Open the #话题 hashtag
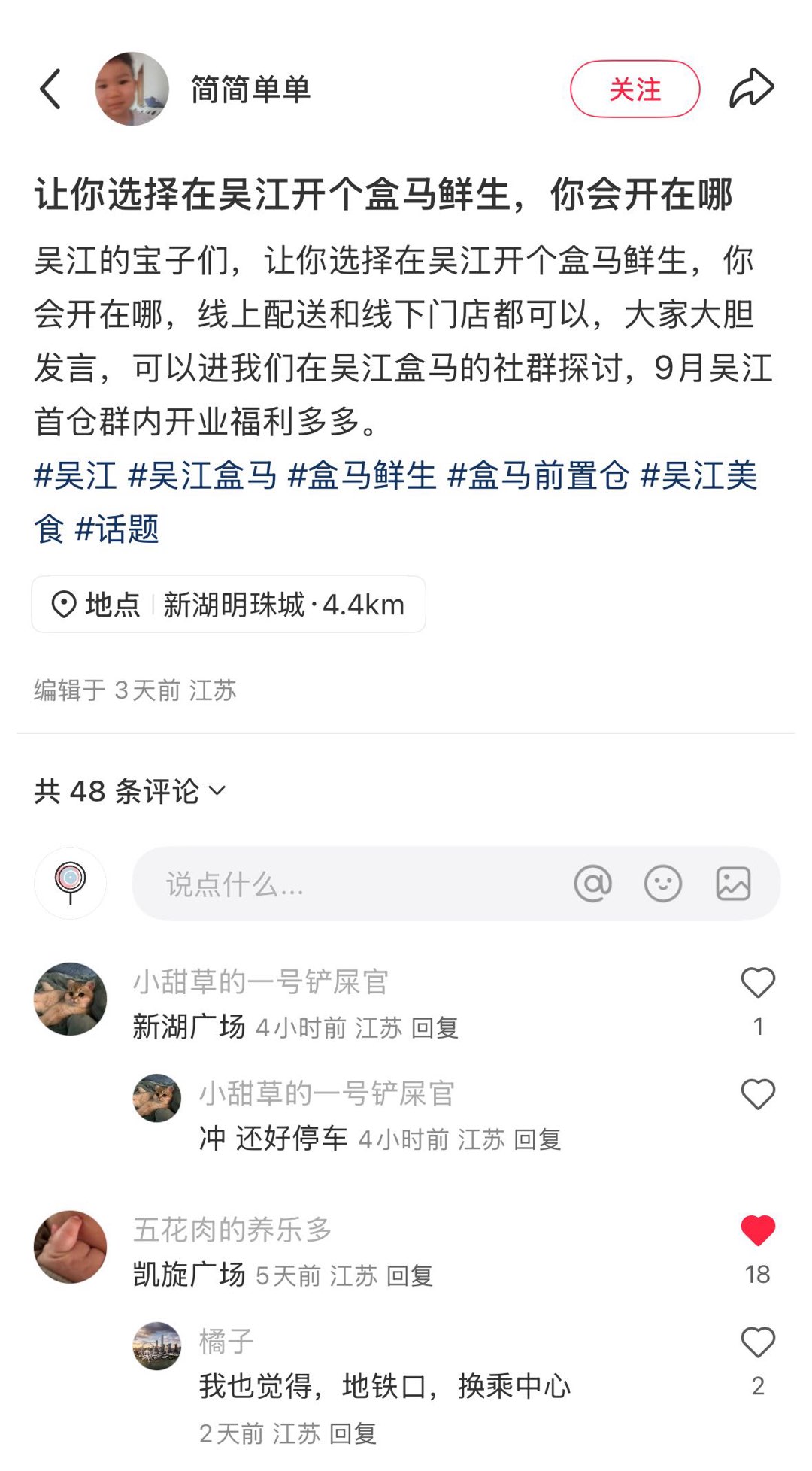Image resolution: width=812 pixels, height=1471 pixels. [x=117, y=529]
